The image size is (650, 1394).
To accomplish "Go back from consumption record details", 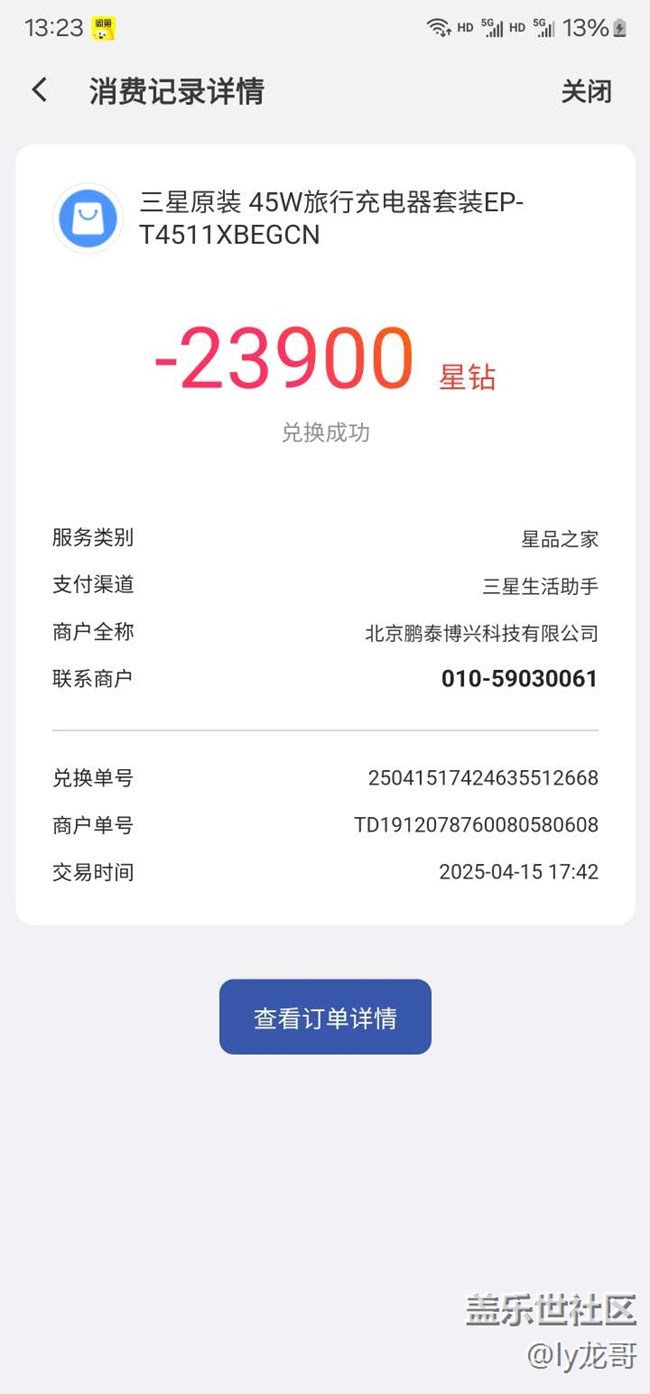I will (x=39, y=91).
